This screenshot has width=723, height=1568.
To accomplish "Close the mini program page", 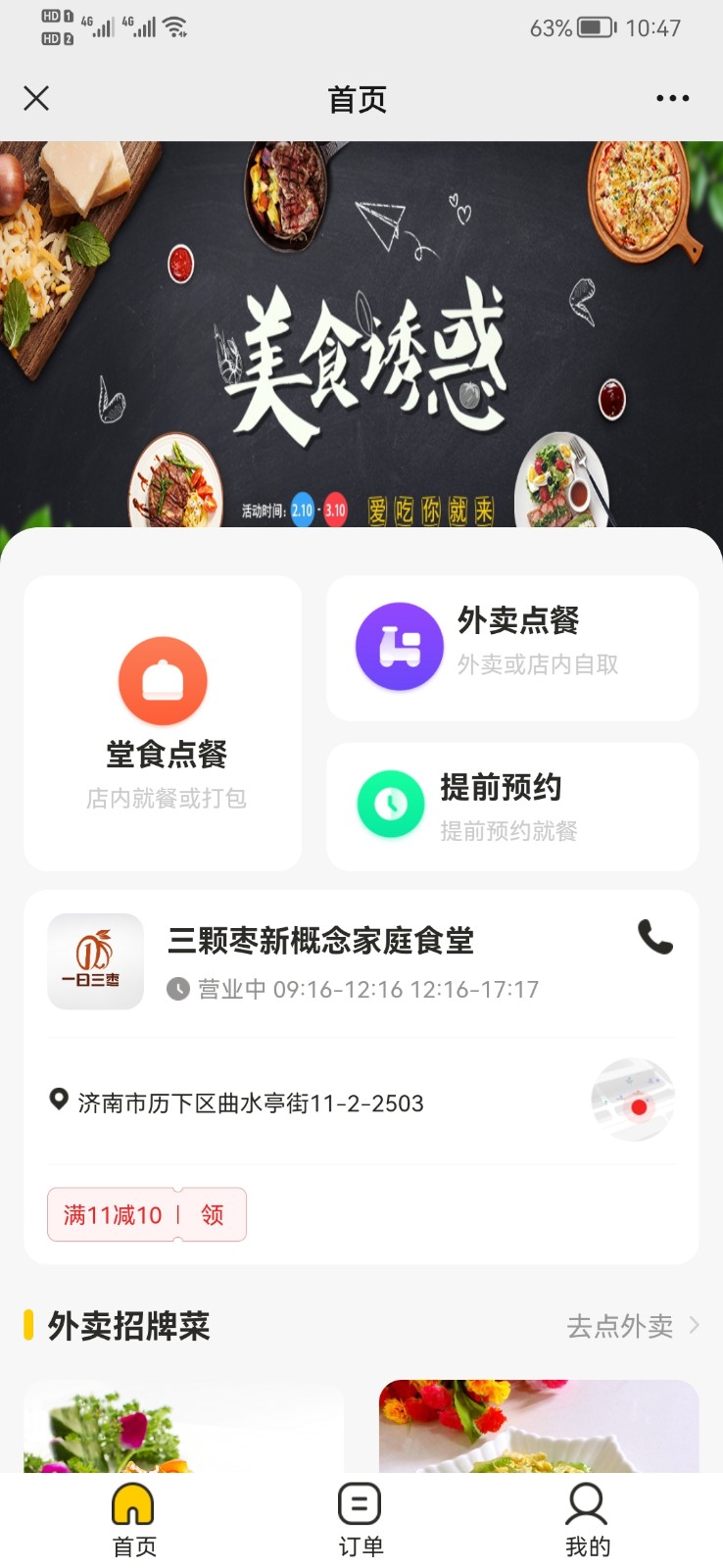I will pos(36,98).
